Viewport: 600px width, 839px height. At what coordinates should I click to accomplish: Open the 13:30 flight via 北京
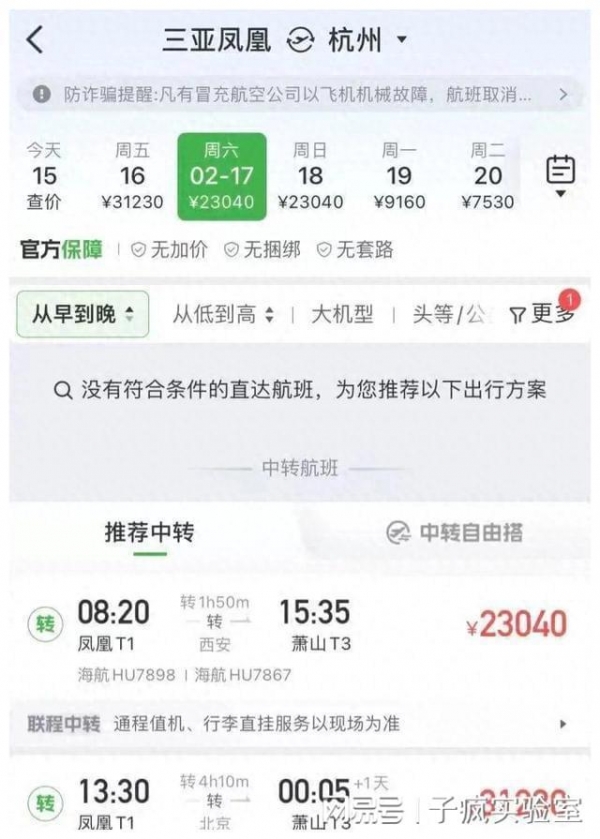(x=300, y=800)
